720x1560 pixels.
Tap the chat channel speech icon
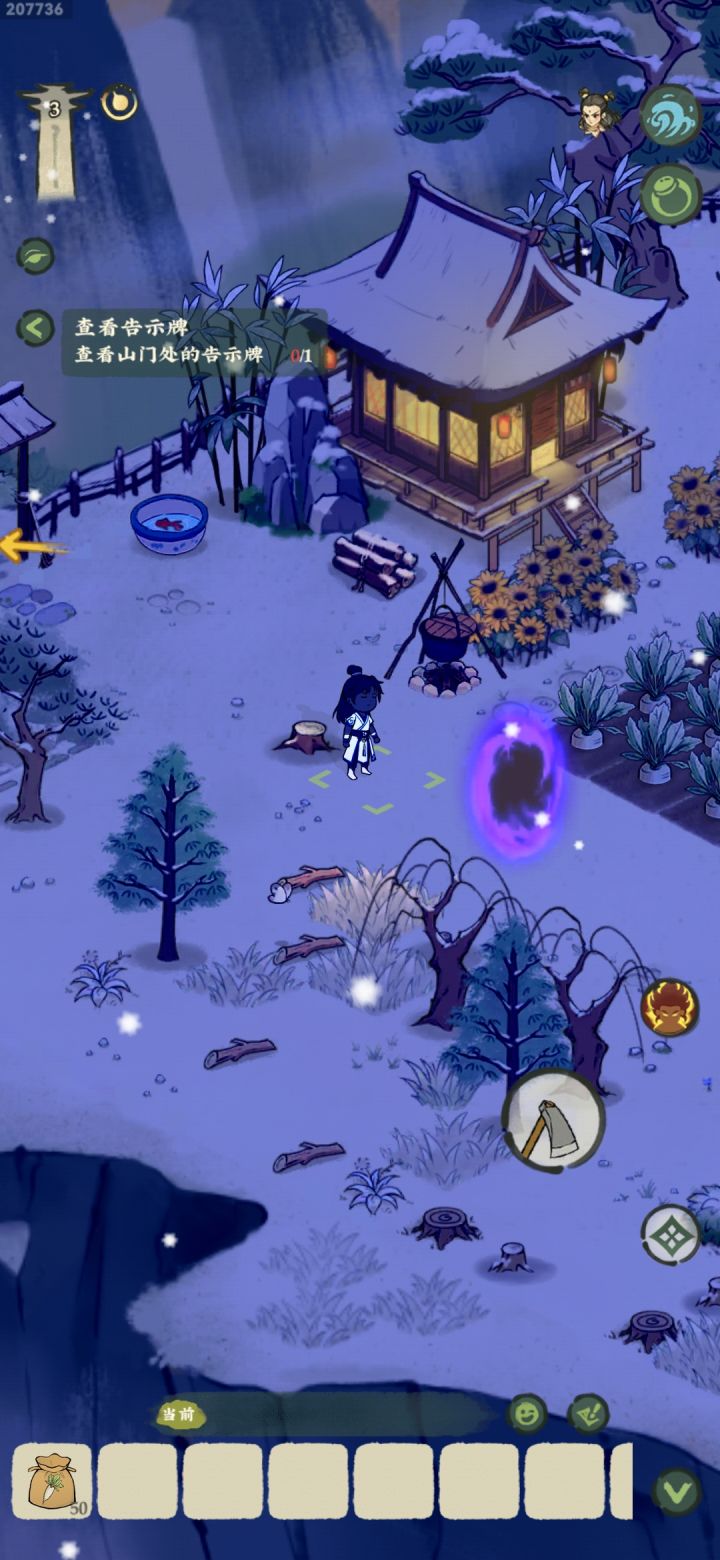[588, 1414]
